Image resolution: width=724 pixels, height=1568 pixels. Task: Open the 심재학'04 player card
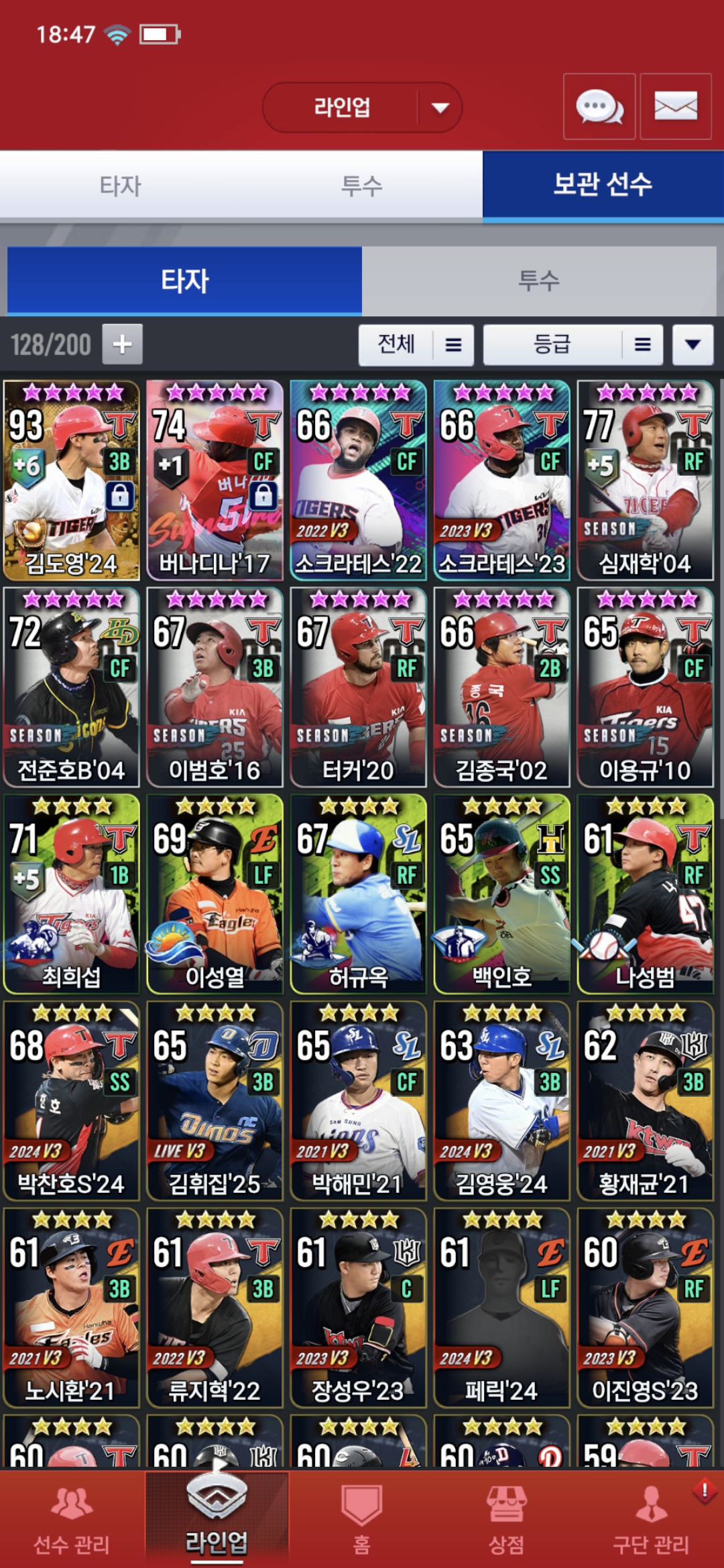pos(645,480)
